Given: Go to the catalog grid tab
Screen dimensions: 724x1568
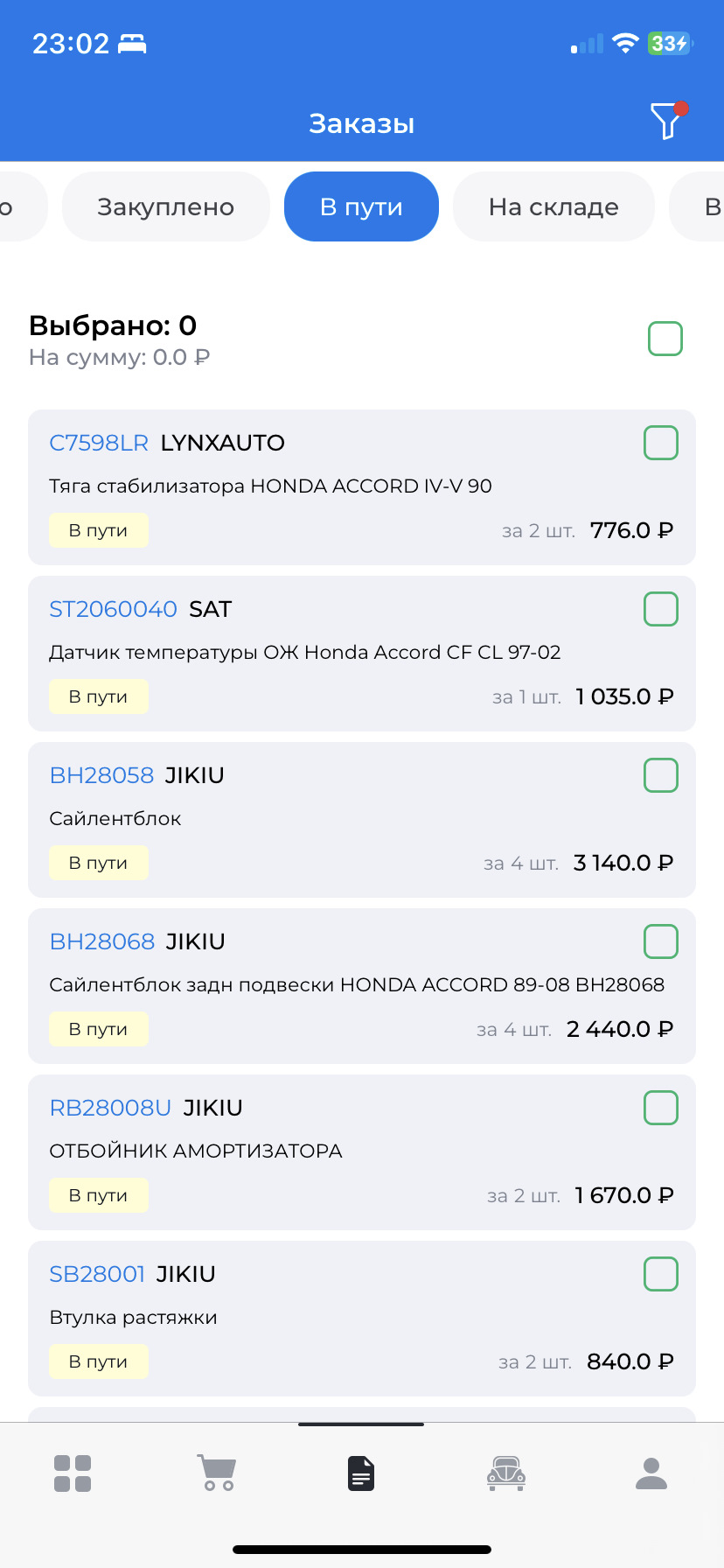Looking at the screenshot, I should (73, 1473).
